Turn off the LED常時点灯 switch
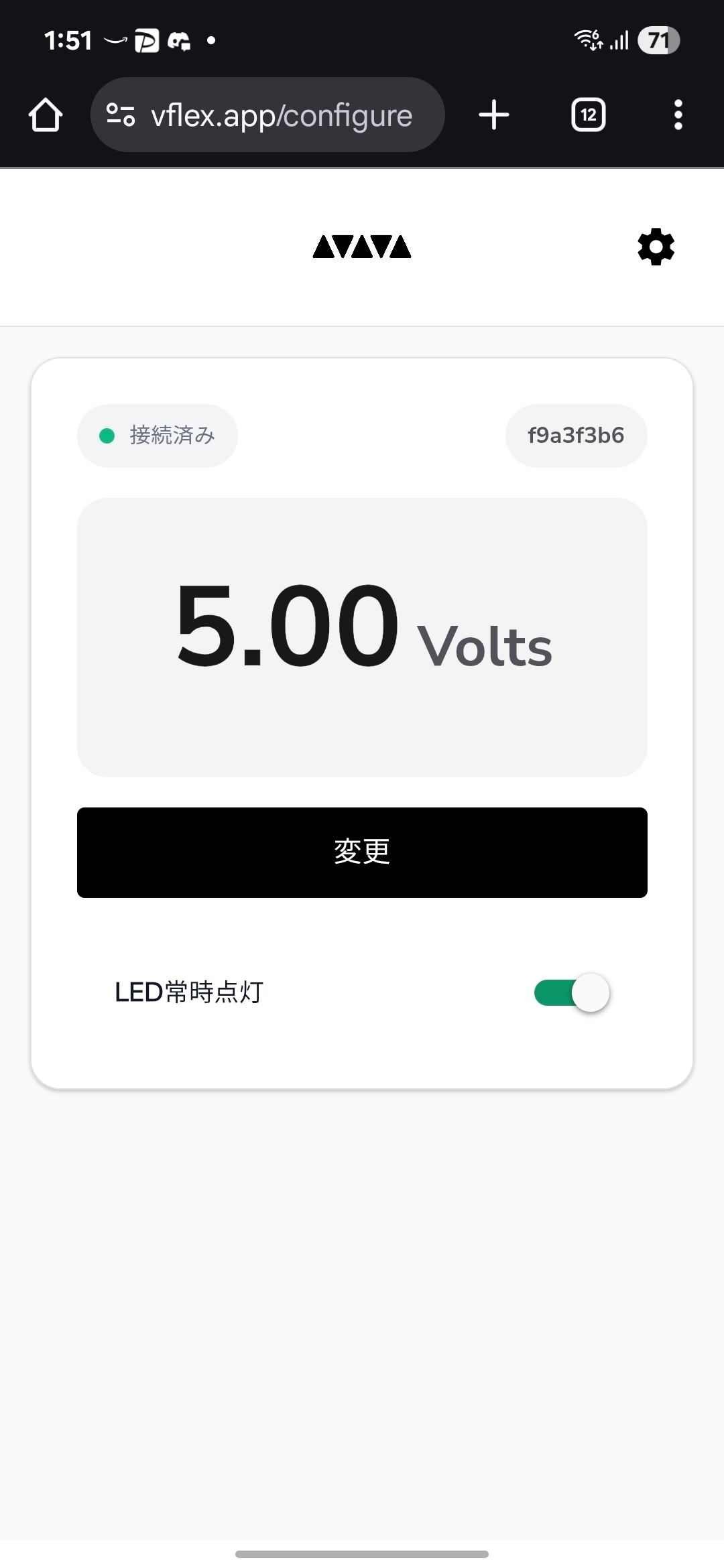Screen dimensions: 724x1568 coord(571,992)
